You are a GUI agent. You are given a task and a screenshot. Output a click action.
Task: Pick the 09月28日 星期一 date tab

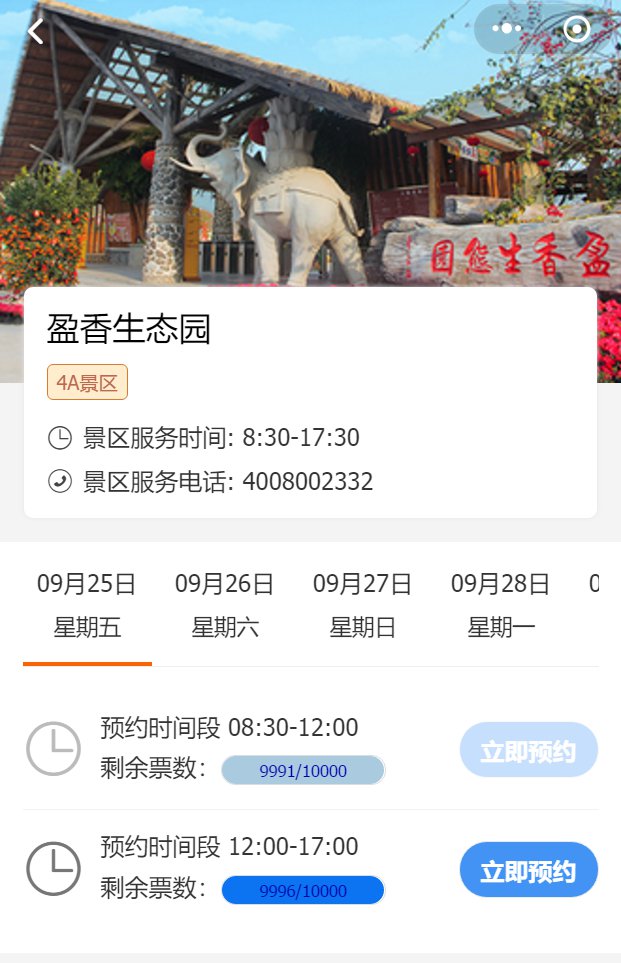tap(501, 606)
